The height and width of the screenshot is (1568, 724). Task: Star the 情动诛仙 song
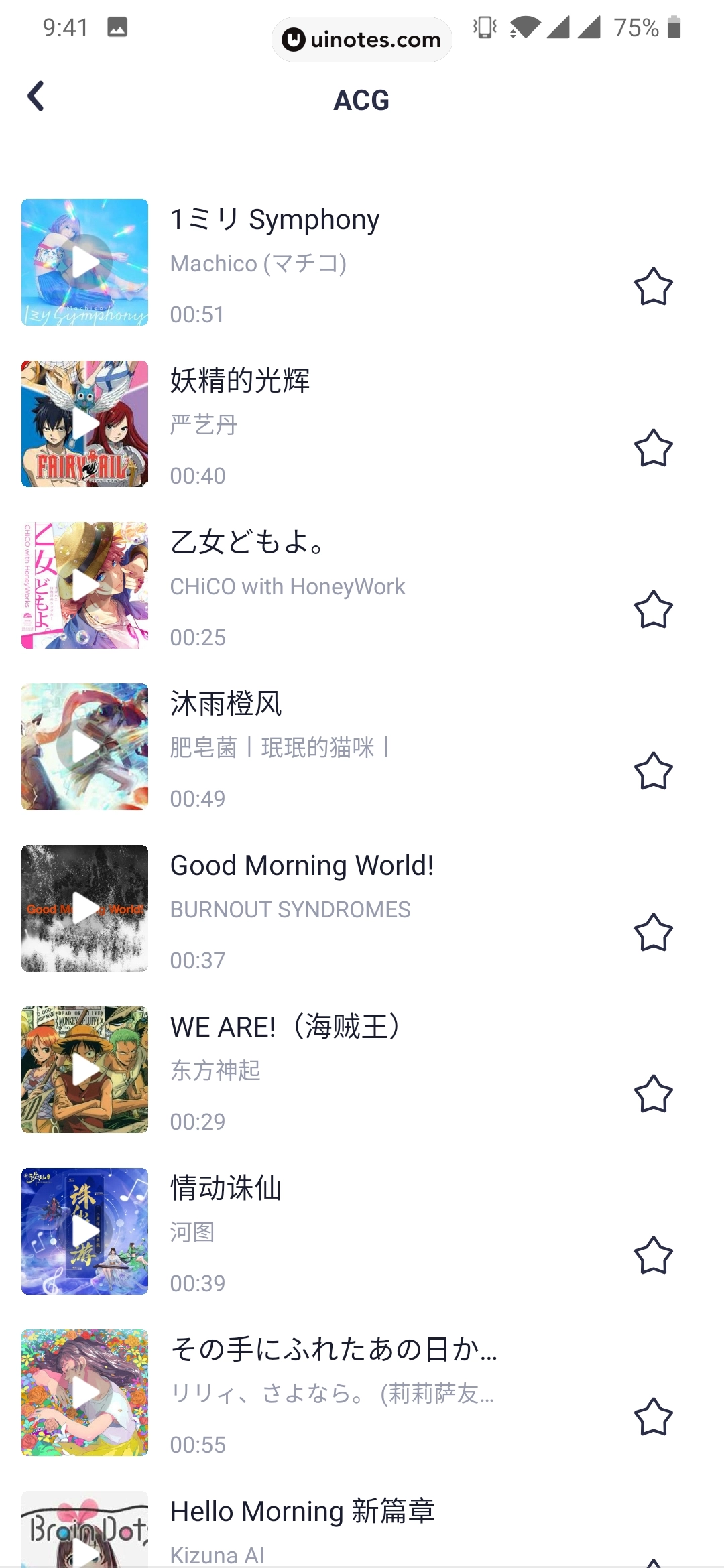click(652, 1256)
